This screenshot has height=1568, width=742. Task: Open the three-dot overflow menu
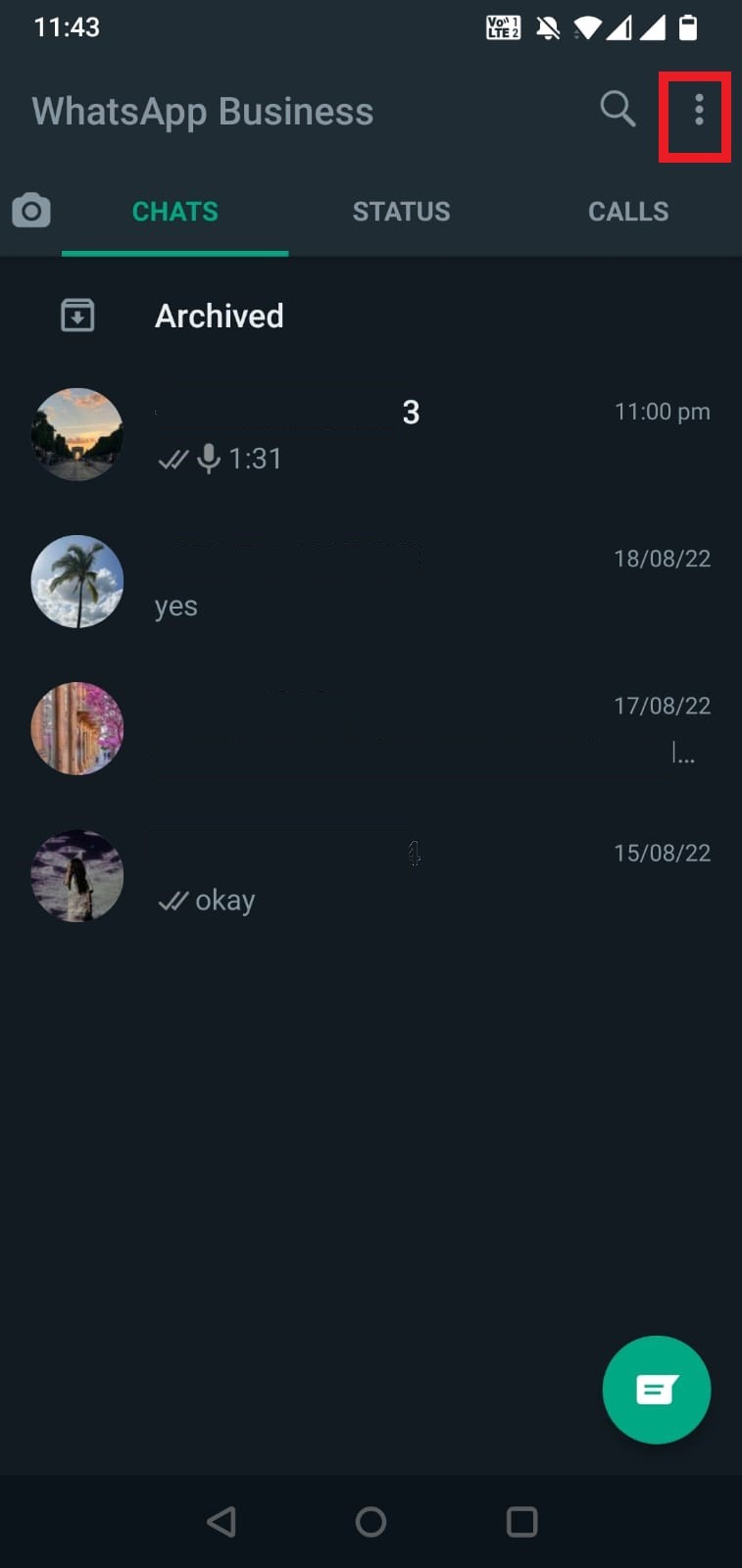[698, 109]
